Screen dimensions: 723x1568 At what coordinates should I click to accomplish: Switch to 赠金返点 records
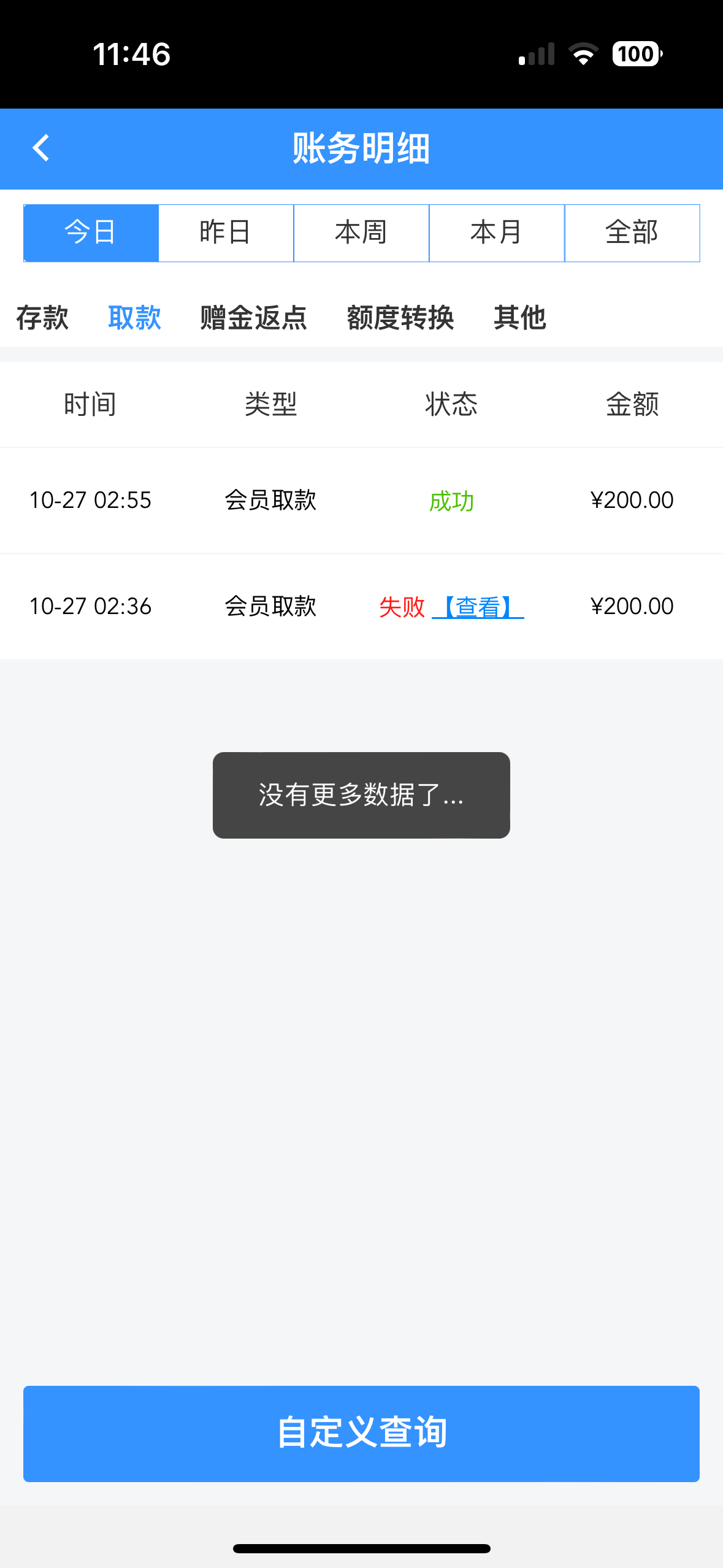(253, 318)
